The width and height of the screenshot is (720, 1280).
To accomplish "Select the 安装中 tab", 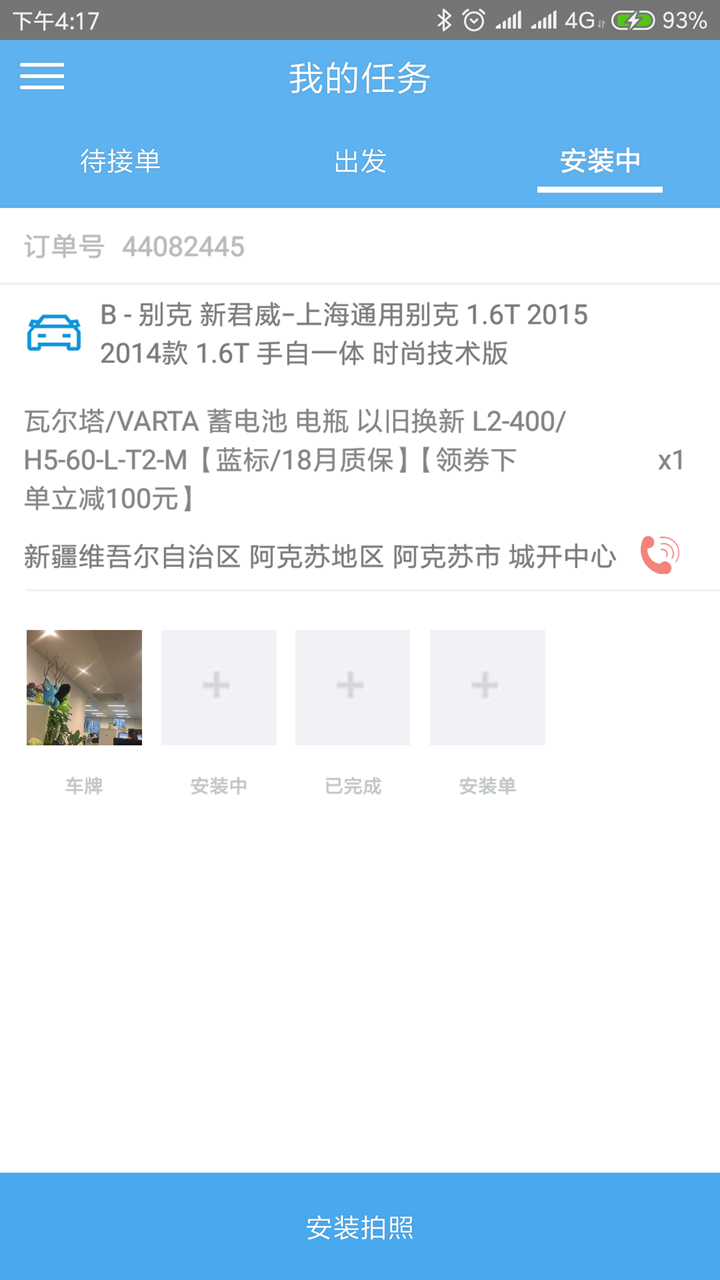I will point(600,161).
